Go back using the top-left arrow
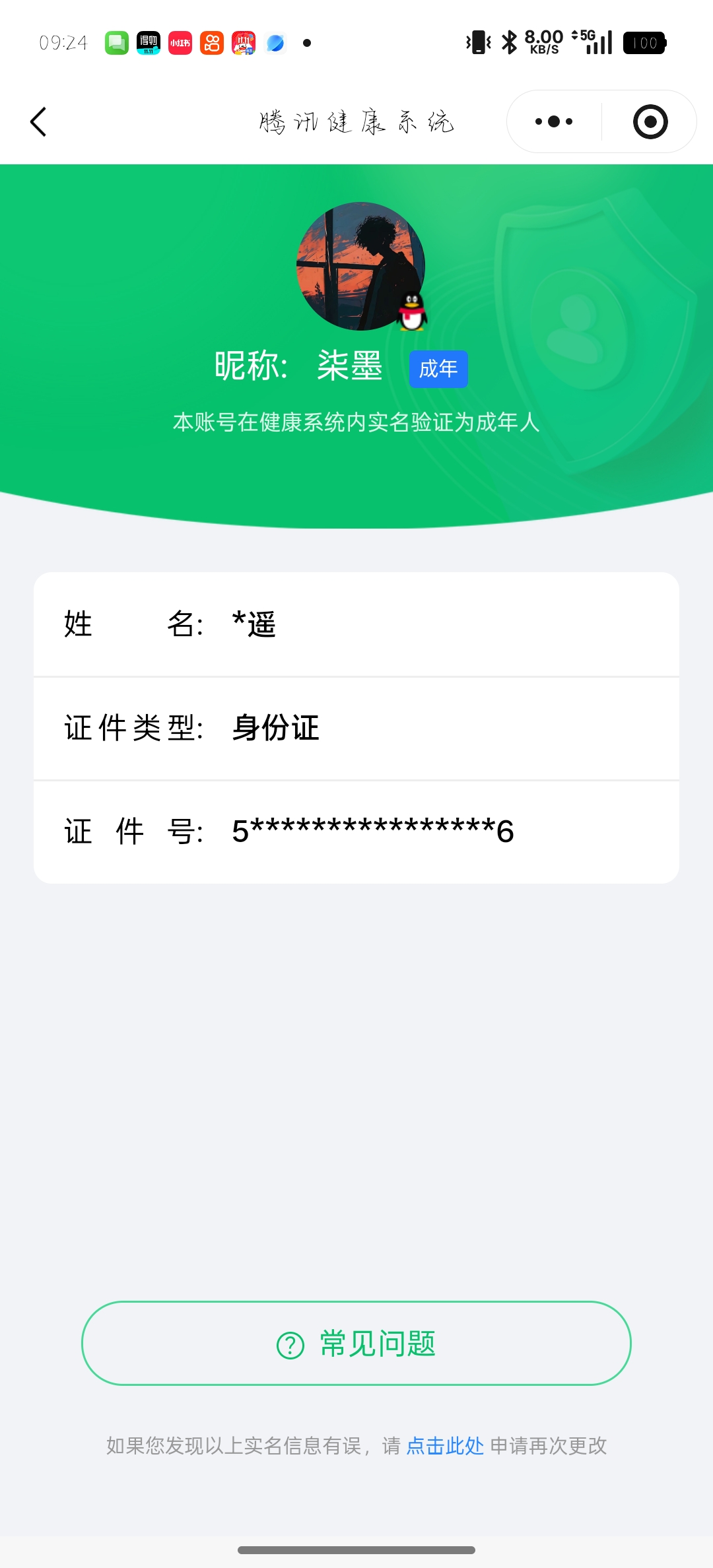The height and width of the screenshot is (1568, 713). tap(39, 122)
